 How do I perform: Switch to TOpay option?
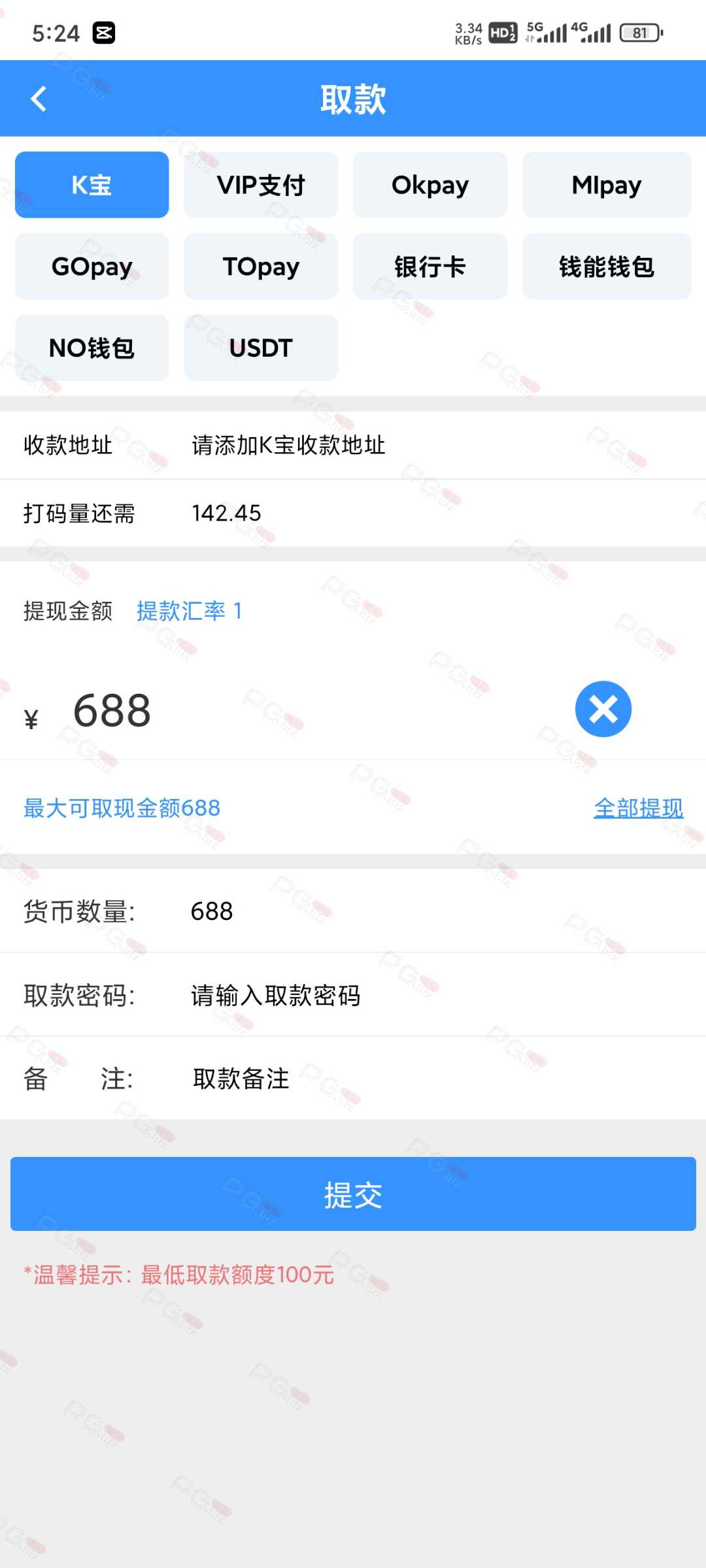261,267
